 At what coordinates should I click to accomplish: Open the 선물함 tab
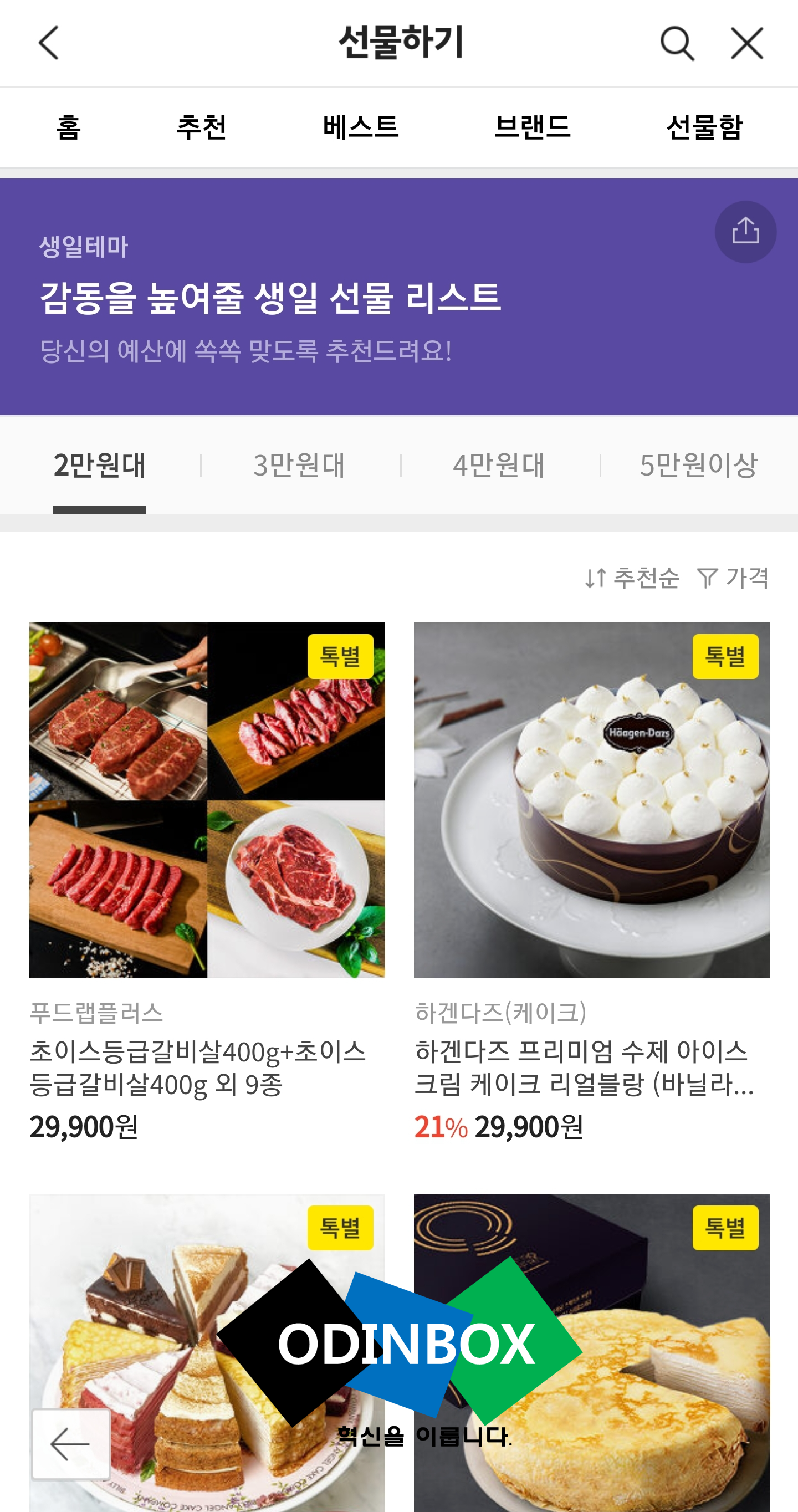[x=705, y=127]
